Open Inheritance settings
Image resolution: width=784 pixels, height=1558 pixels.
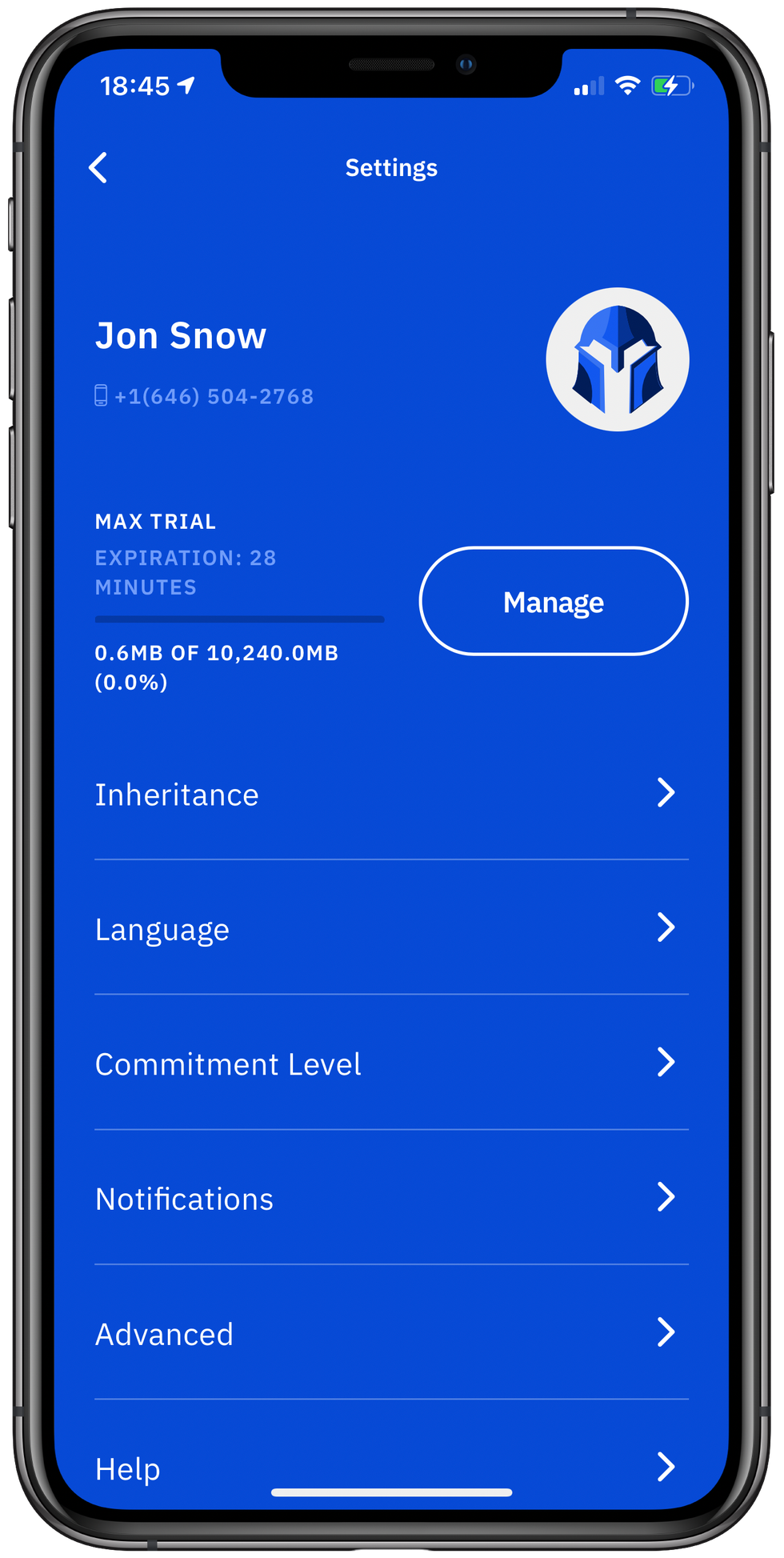pos(390,794)
